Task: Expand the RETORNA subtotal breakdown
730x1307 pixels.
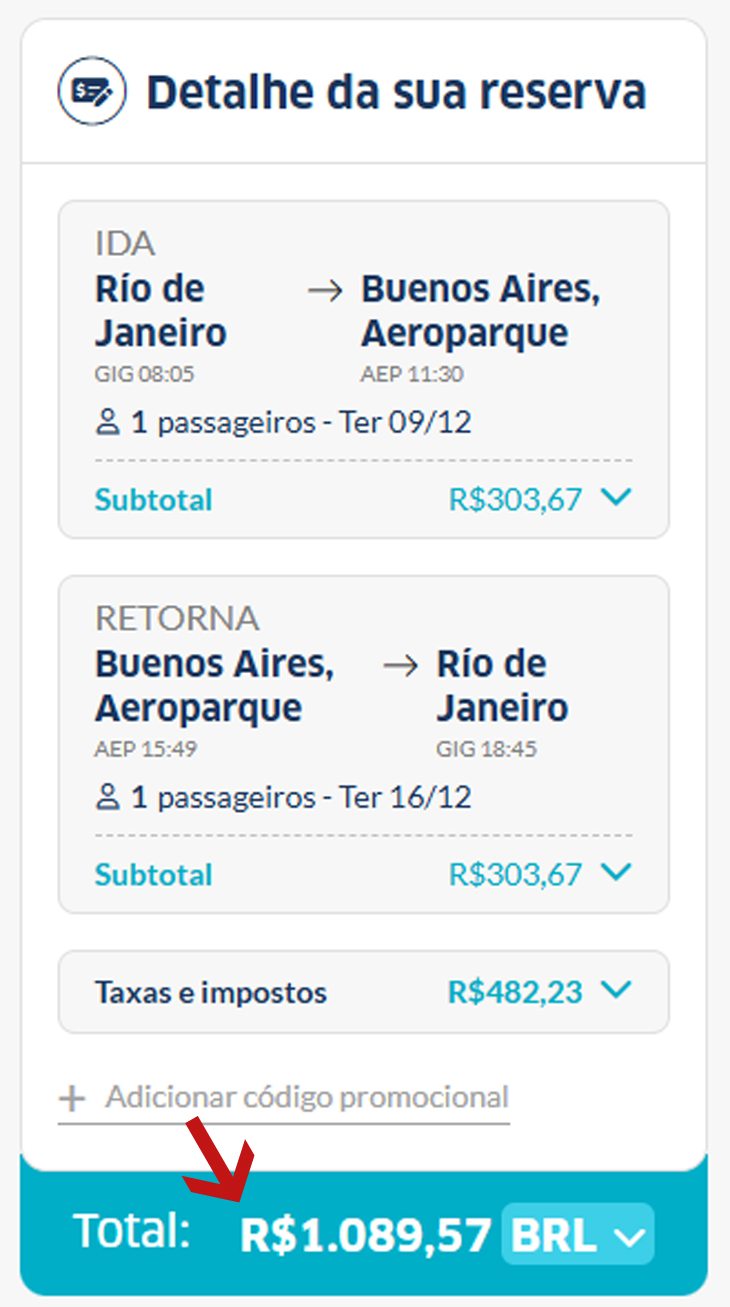Action: pyautogui.click(x=619, y=872)
